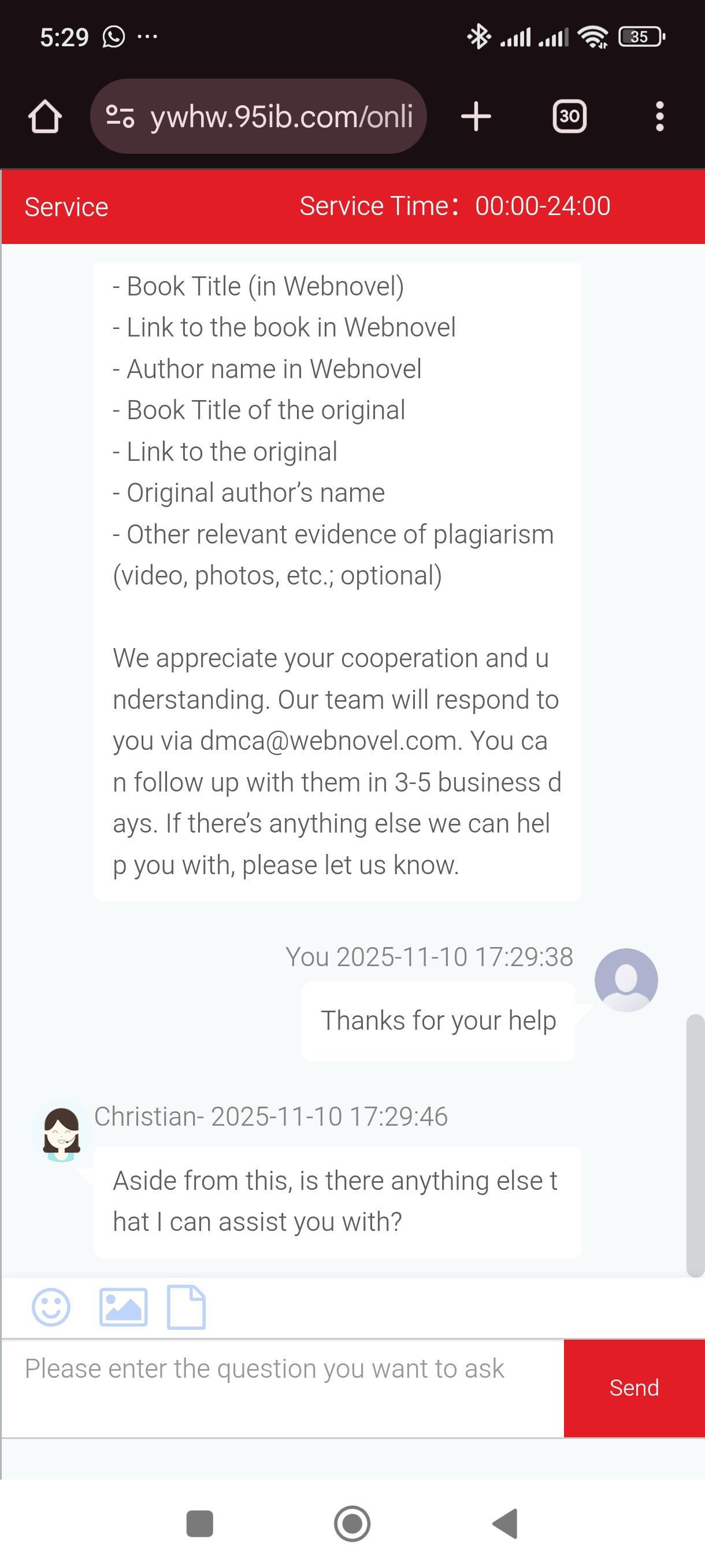Image resolution: width=705 pixels, height=1568 pixels.
Task: Open the emoji picker
Action: (x=51, y=1306)
